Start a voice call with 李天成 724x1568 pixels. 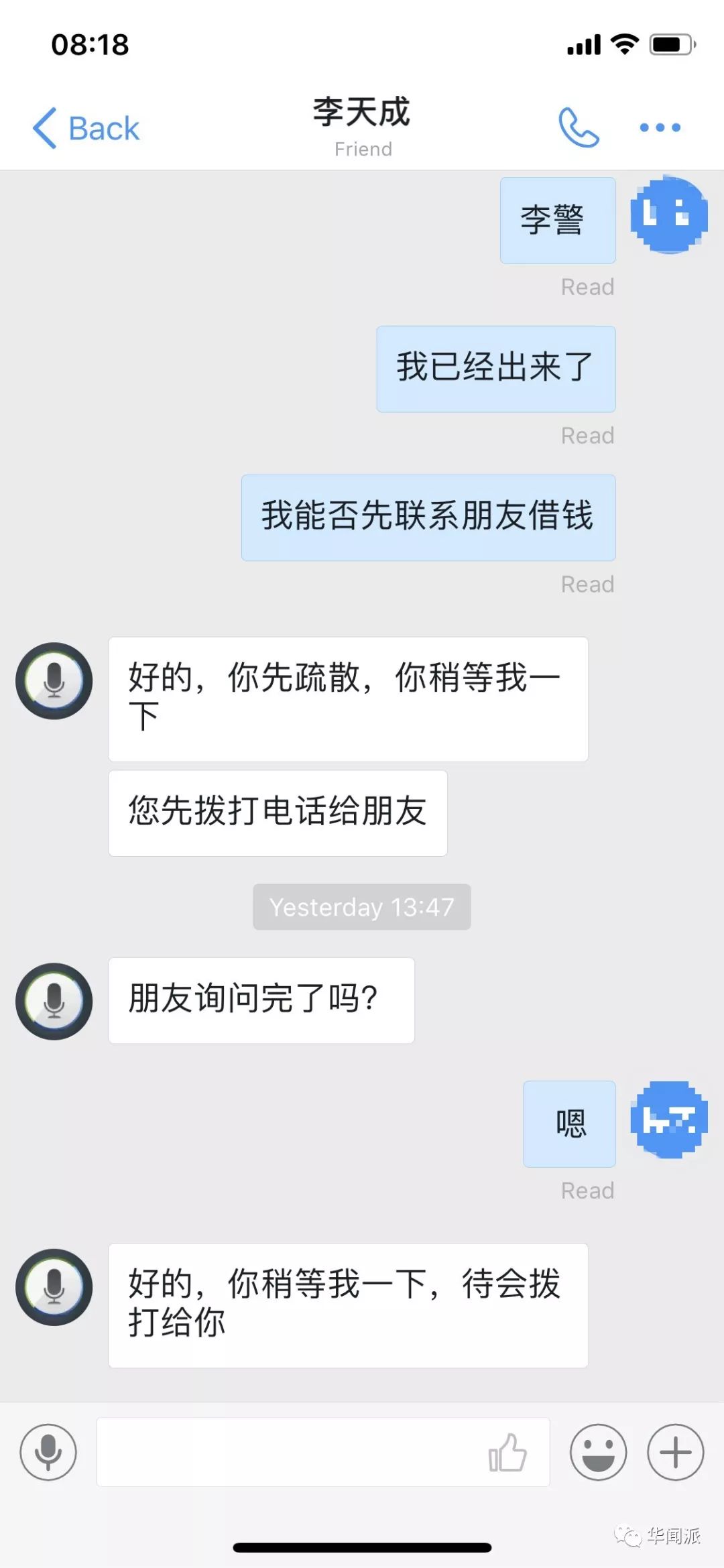click(579, 127)
